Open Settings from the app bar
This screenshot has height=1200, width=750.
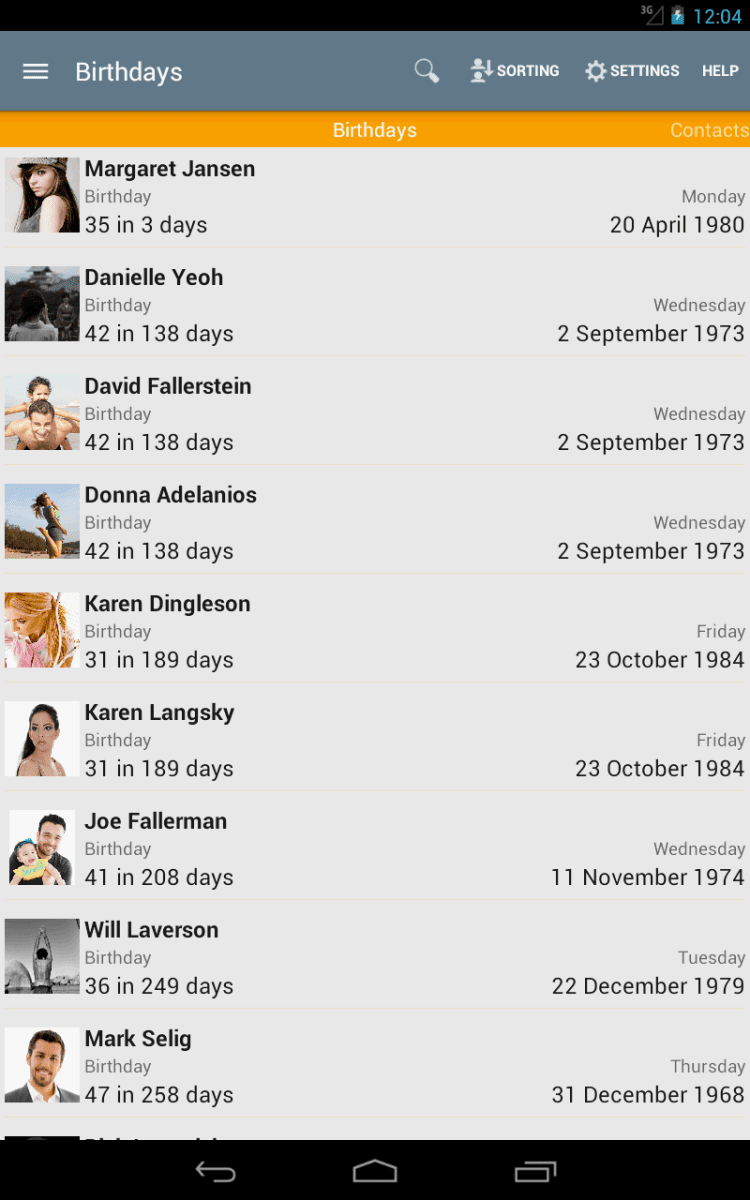[x=632, y=71]
